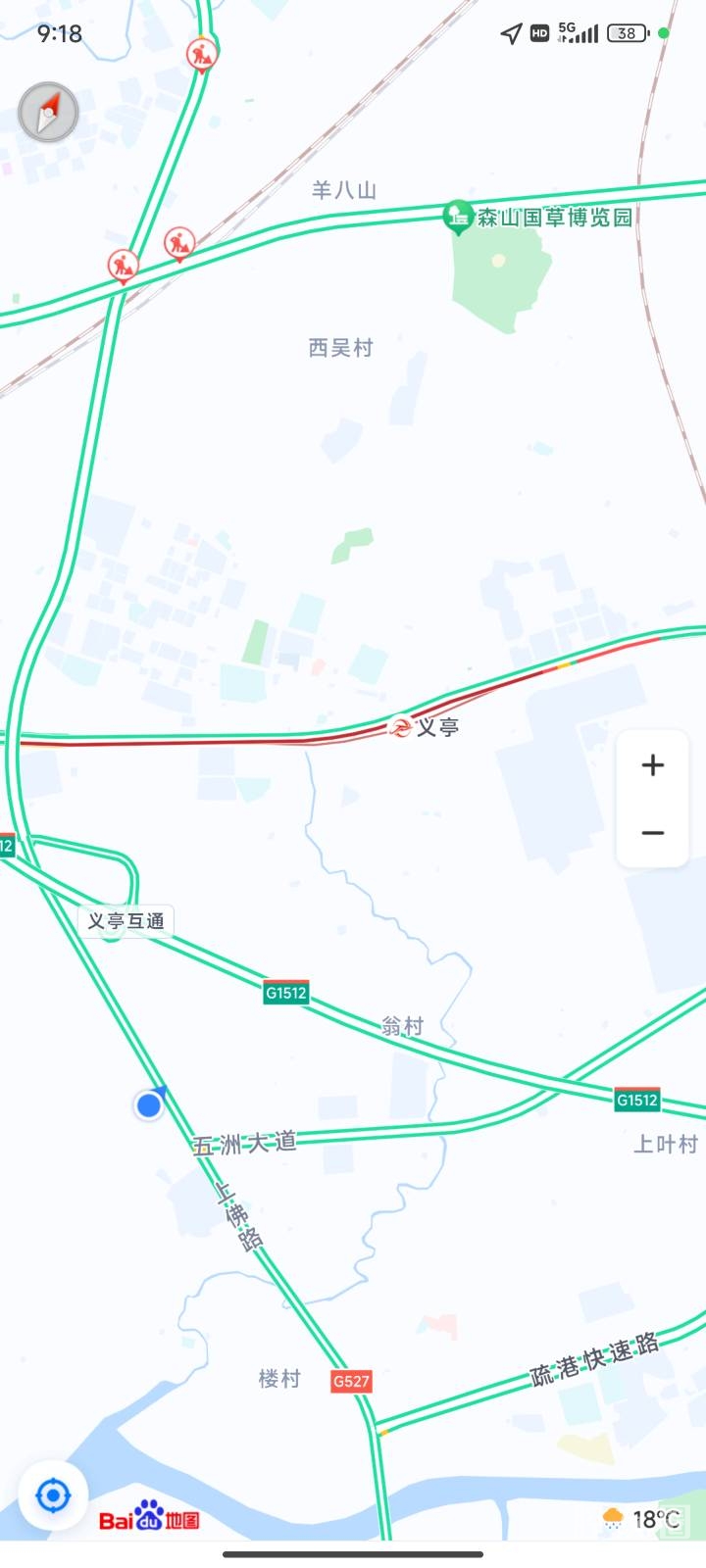Open the 18°C weather widget
This screenshot has height=1568, width=706.
click(643, 1519)
